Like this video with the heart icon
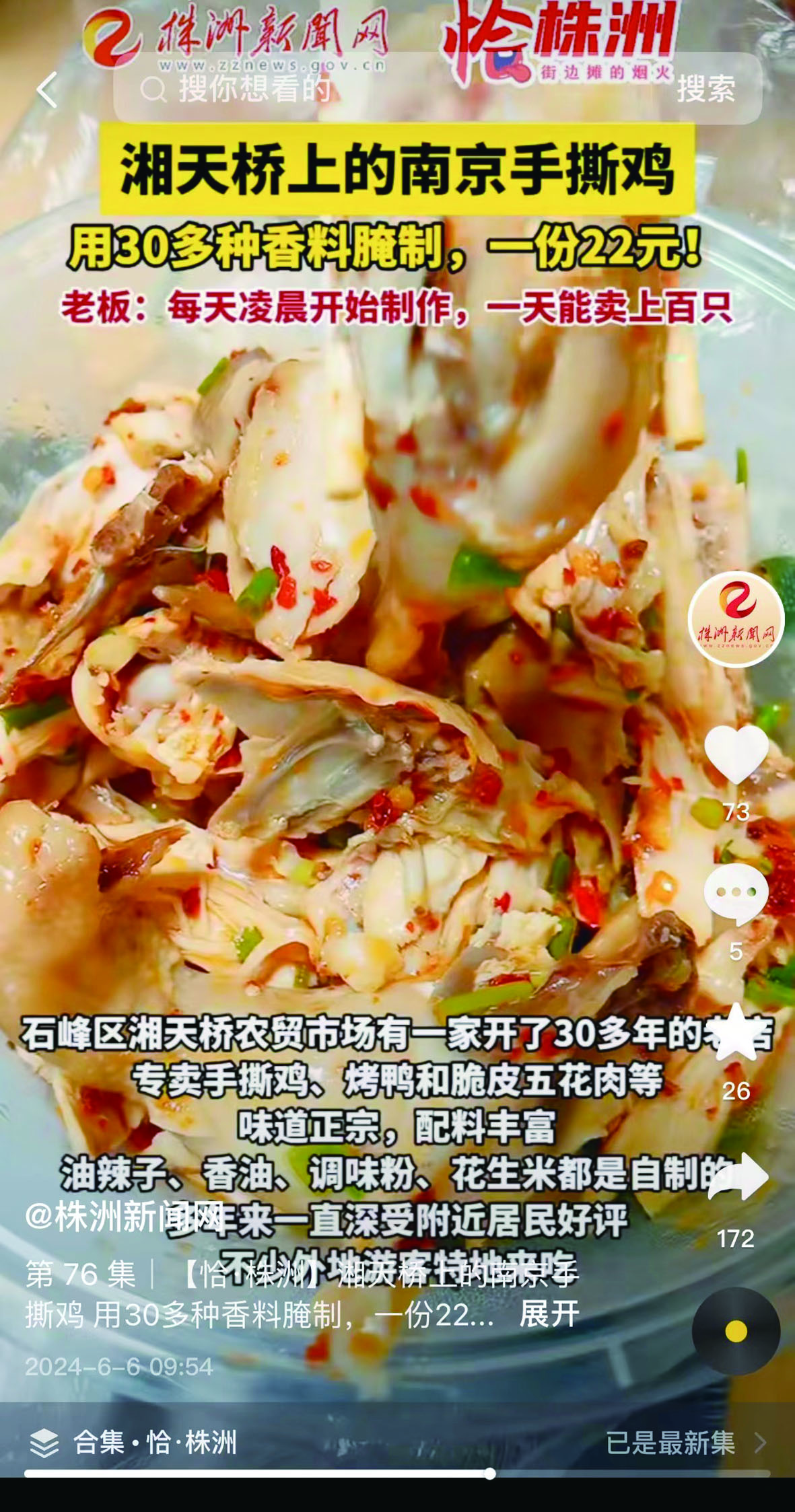 click(x=736, y=754)
